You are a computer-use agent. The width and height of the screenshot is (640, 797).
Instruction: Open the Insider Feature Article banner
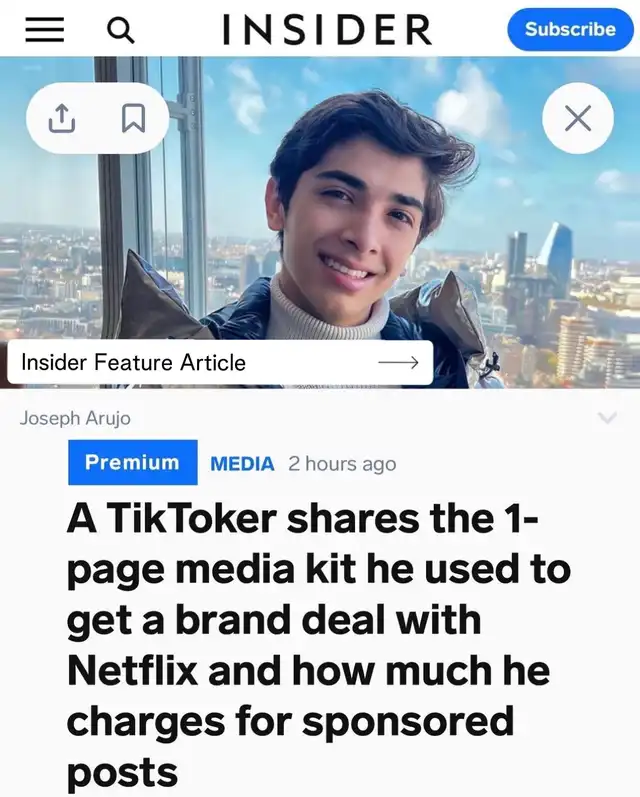click(x=220, y=362)
